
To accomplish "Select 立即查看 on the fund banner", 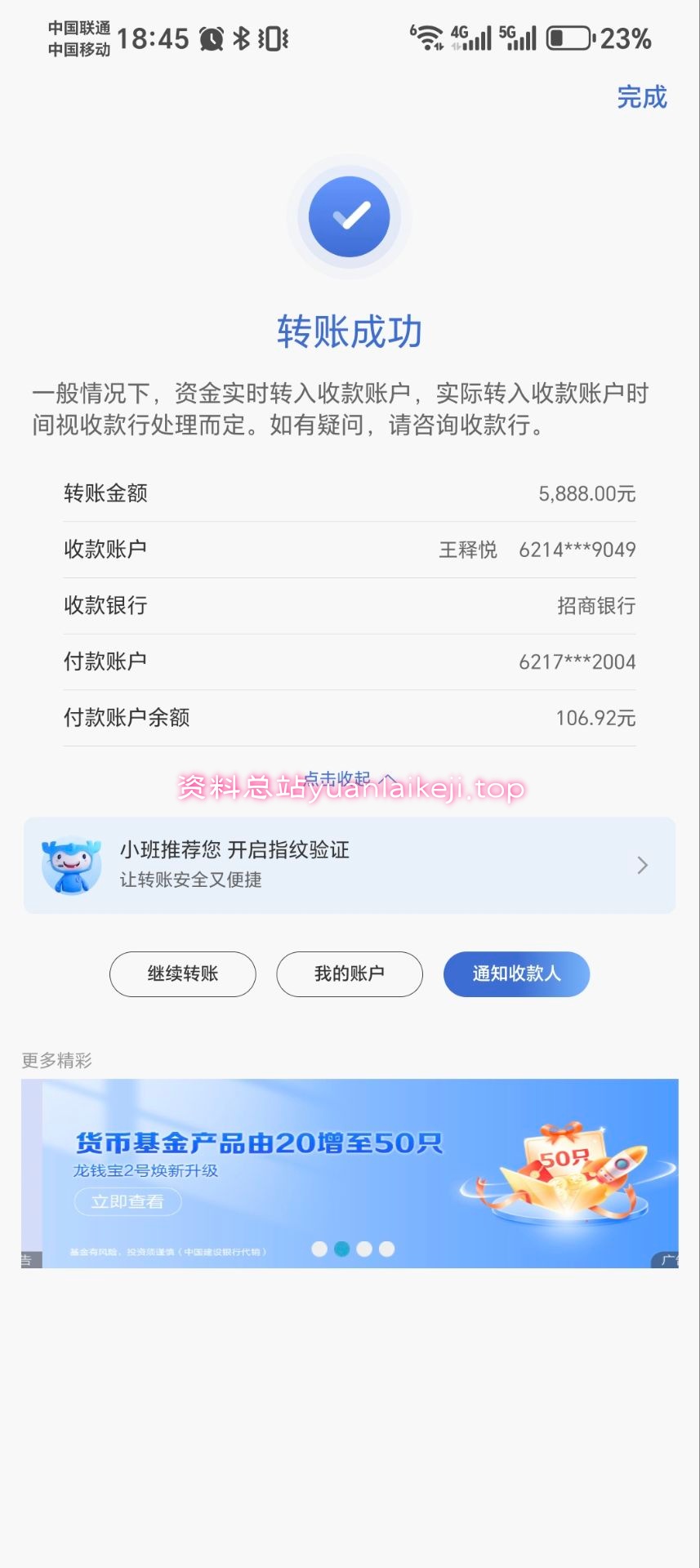I will 127,1201.
